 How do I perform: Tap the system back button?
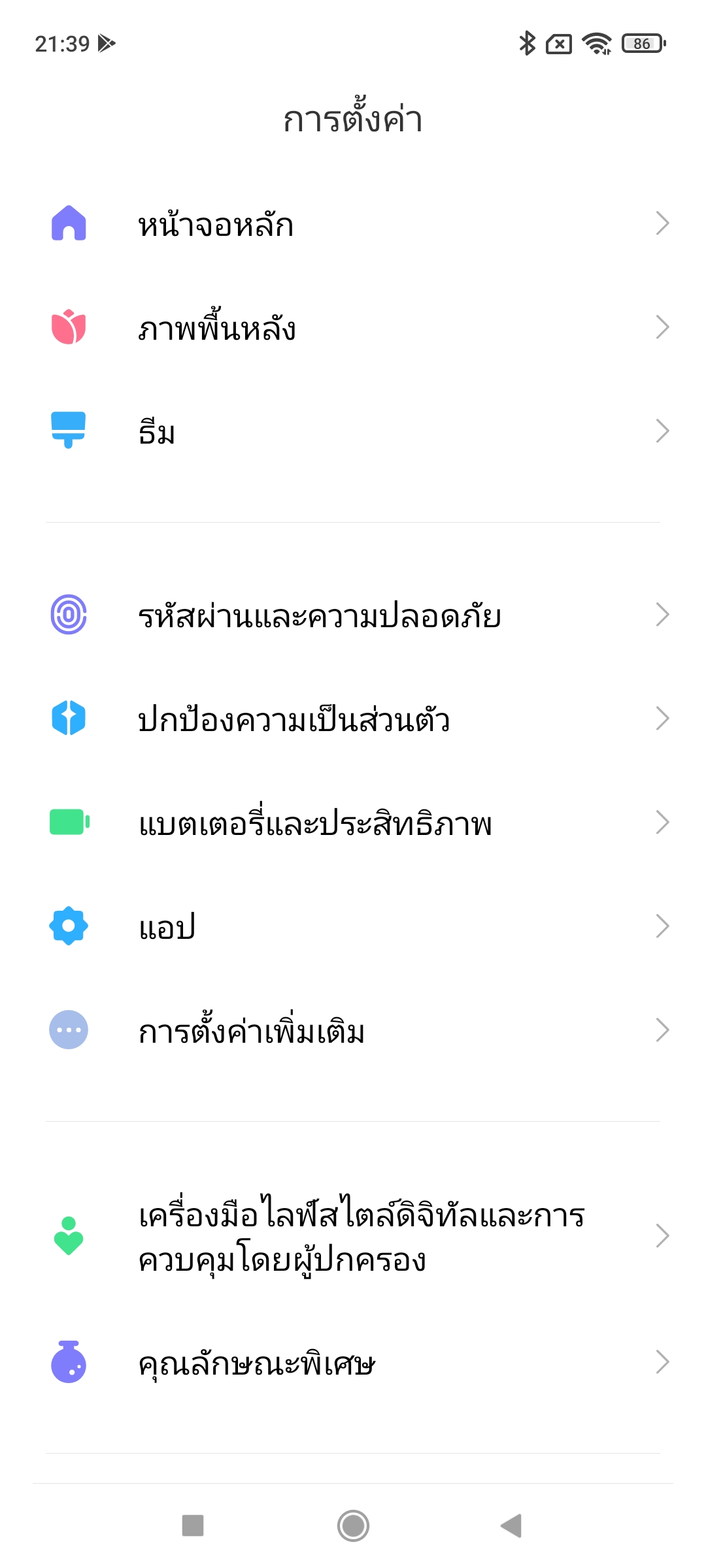tap(511, 1526)
